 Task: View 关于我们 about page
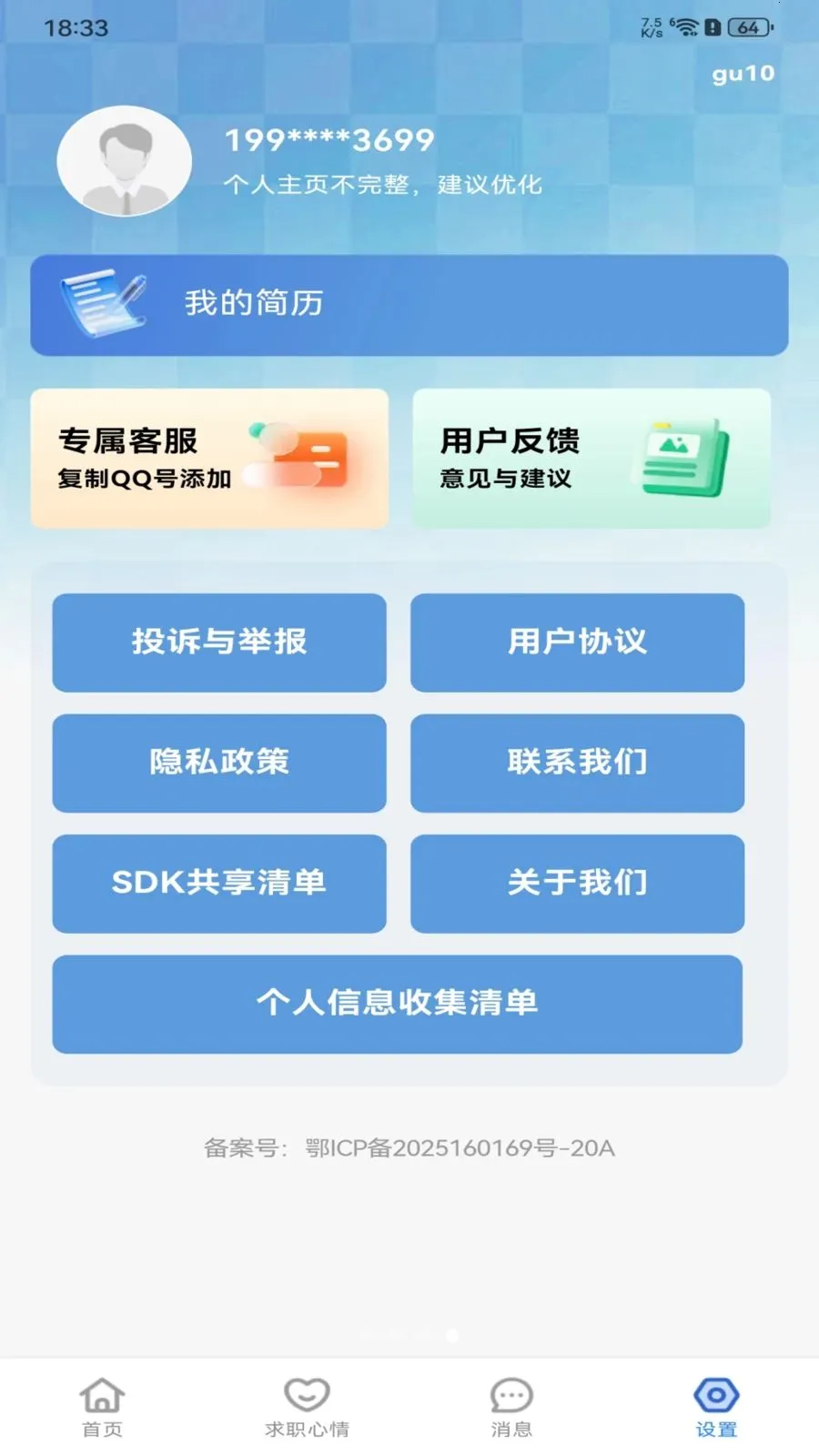coord(578,884)
